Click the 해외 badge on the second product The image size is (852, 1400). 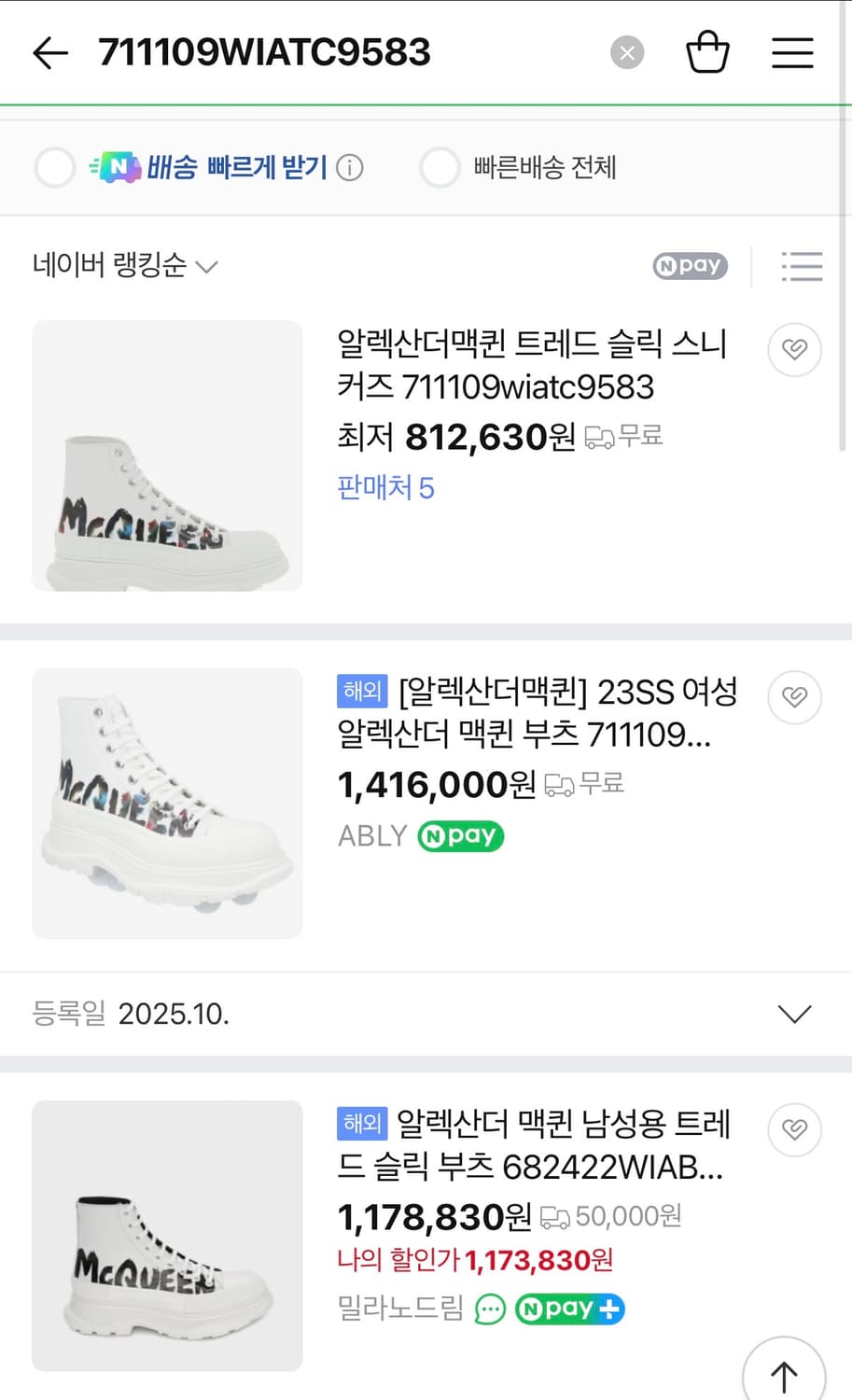[x=361, y=693]
